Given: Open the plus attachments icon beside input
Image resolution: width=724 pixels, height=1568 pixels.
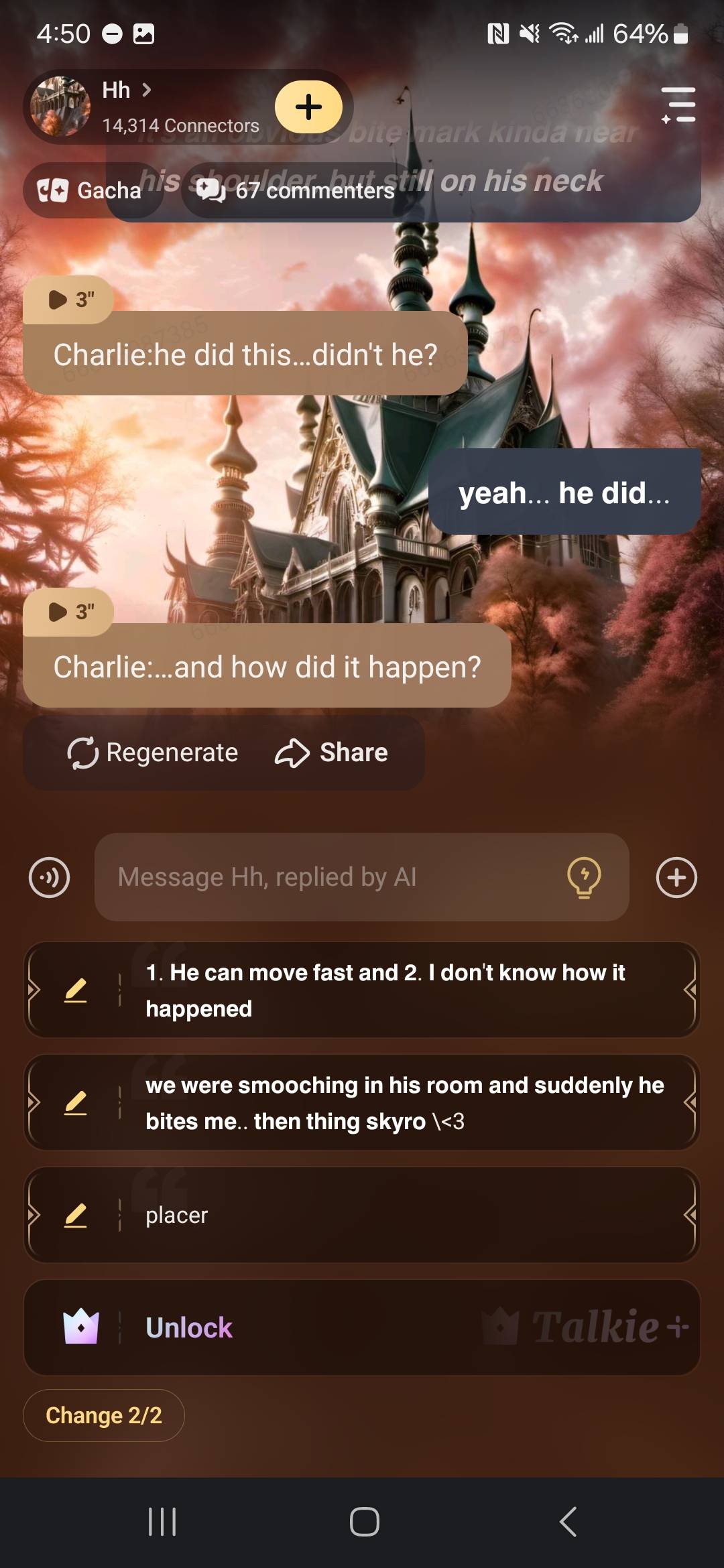Looking at the screenshot, I should [676, 877].
